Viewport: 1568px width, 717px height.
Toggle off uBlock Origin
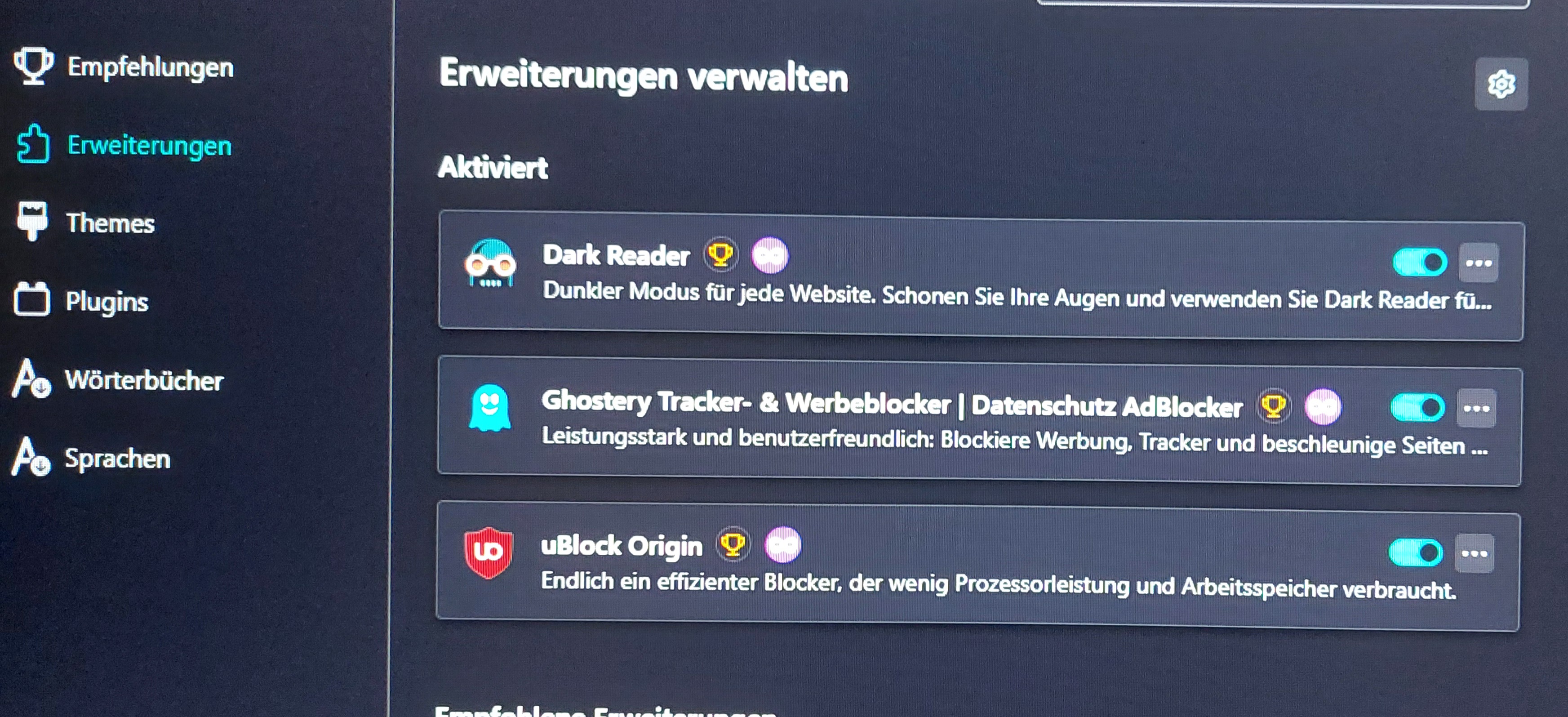[1416, 552]
